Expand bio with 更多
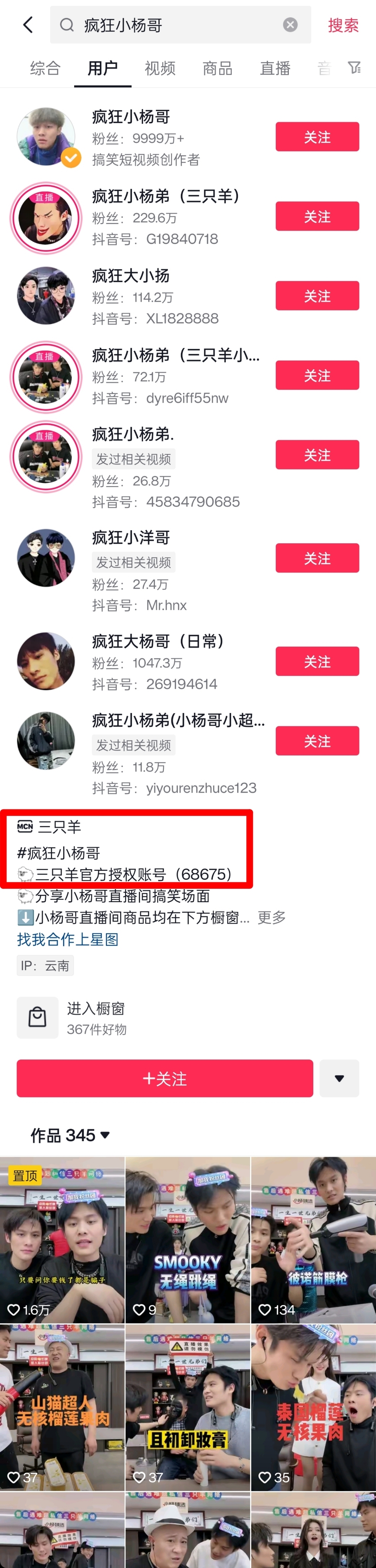The height and width of the screenshot is (1568, 376). click(271, 917)
